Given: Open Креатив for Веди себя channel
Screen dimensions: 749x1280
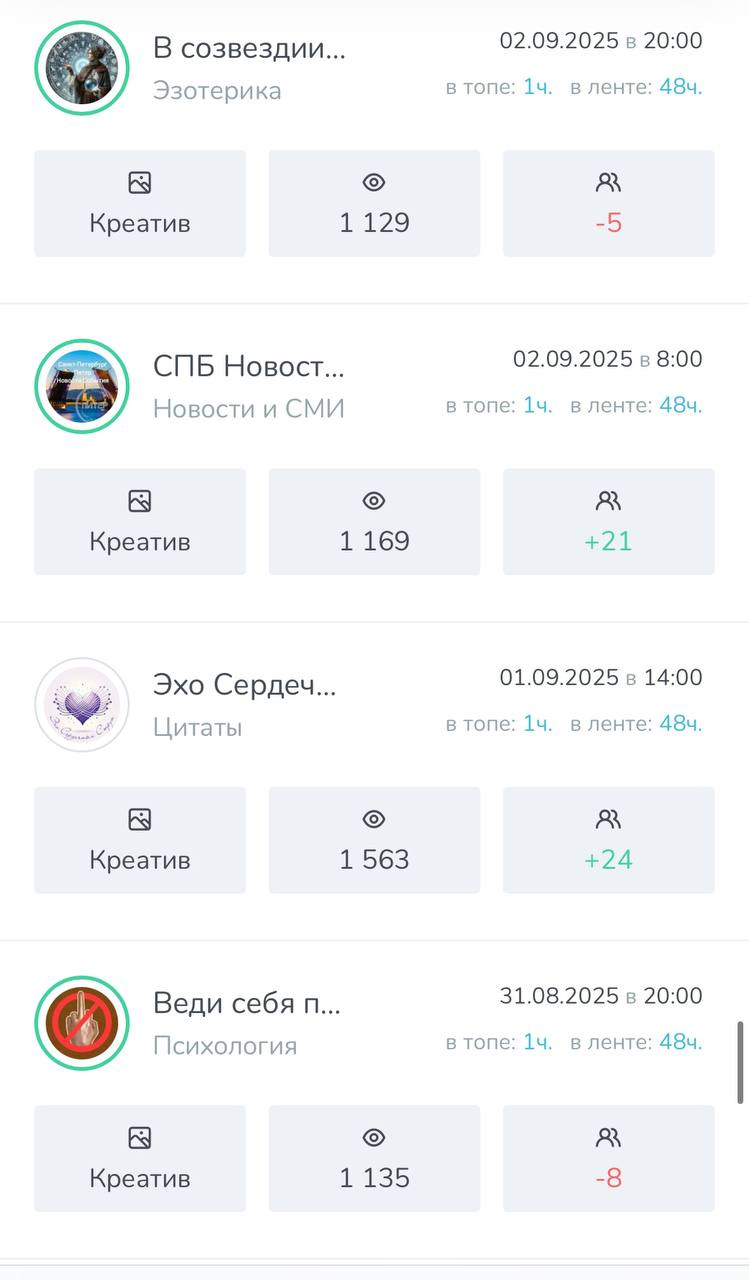Looking at the screenshot, I should click(x=140, y=1158).
